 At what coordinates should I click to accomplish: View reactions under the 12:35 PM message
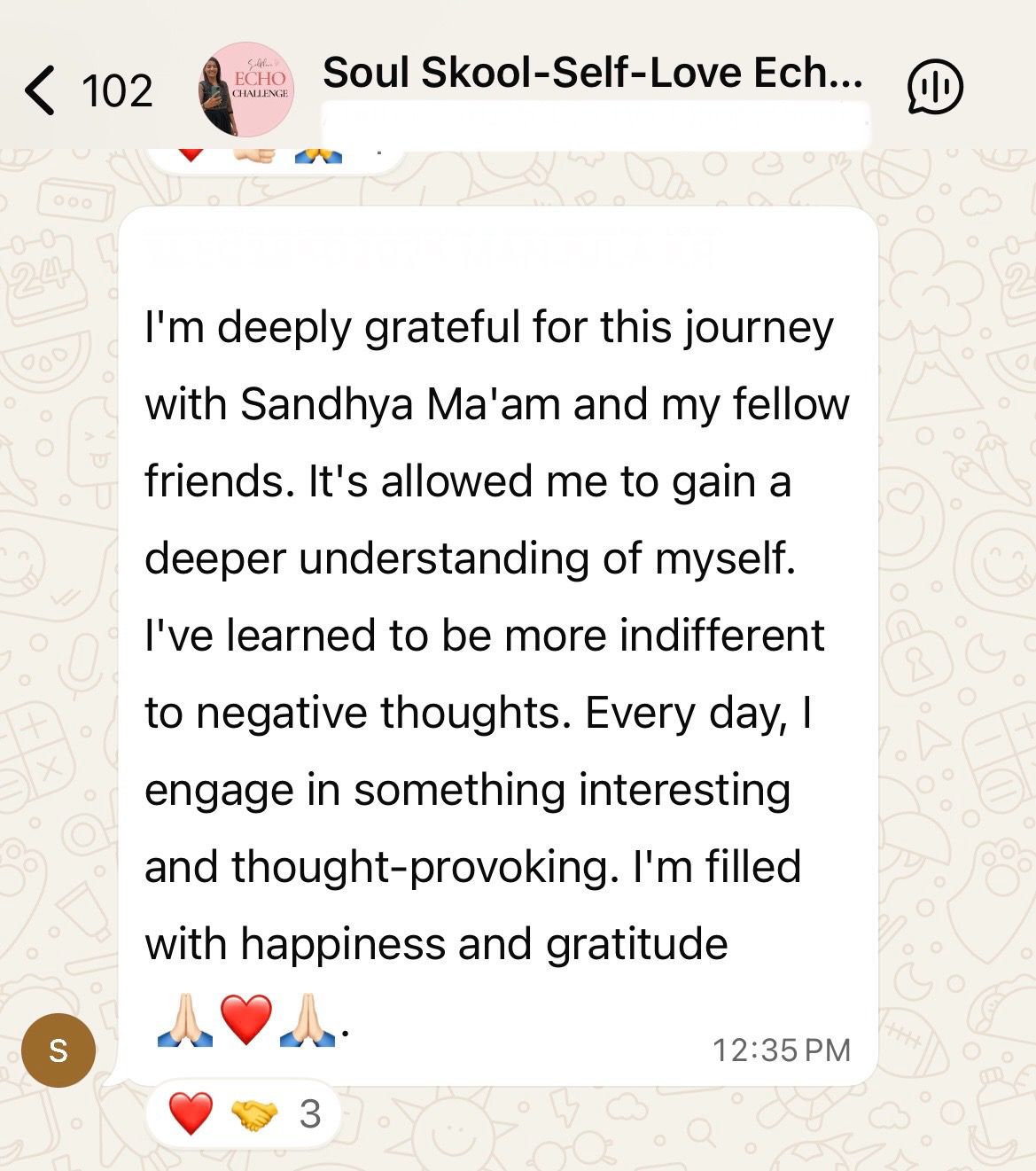[244, 1113]
